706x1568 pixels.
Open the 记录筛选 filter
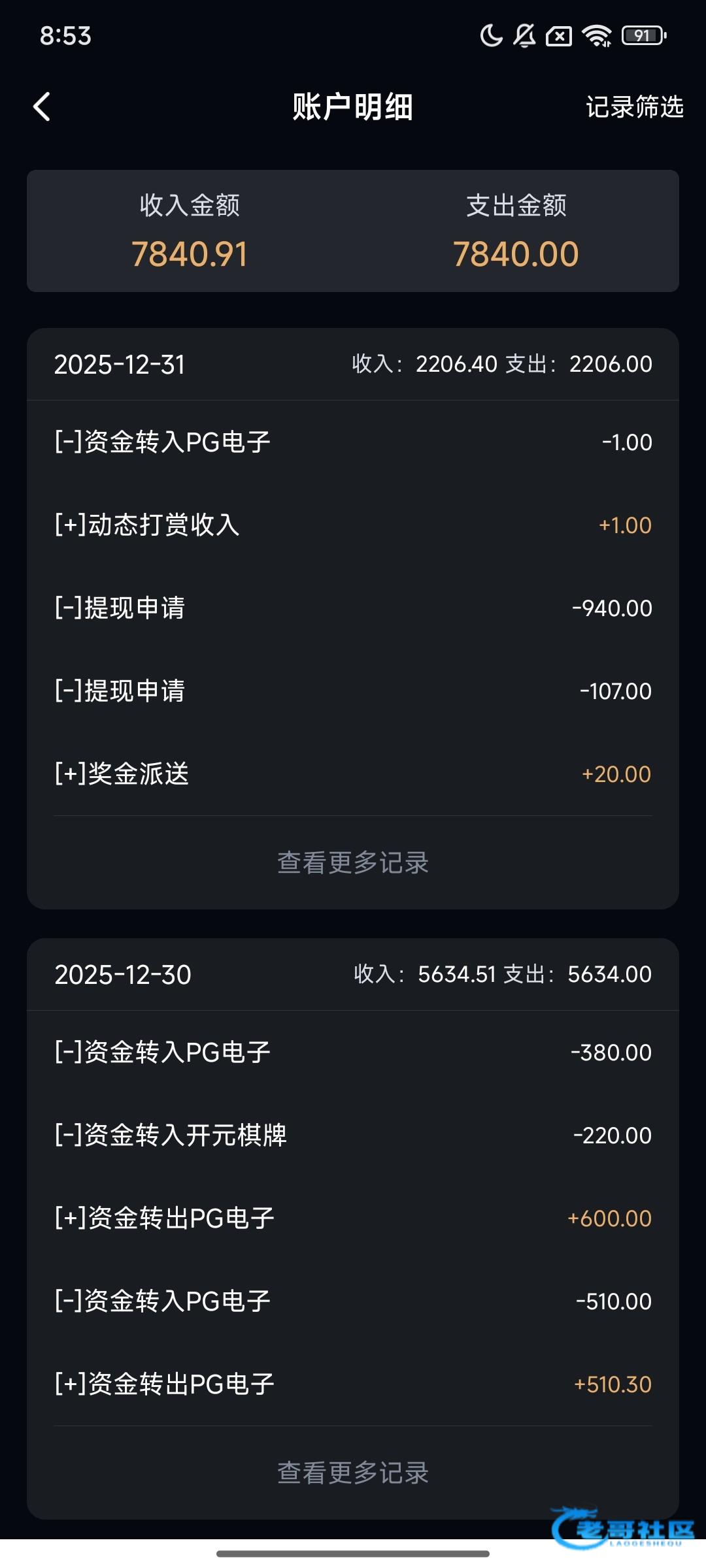pos(634,106)
